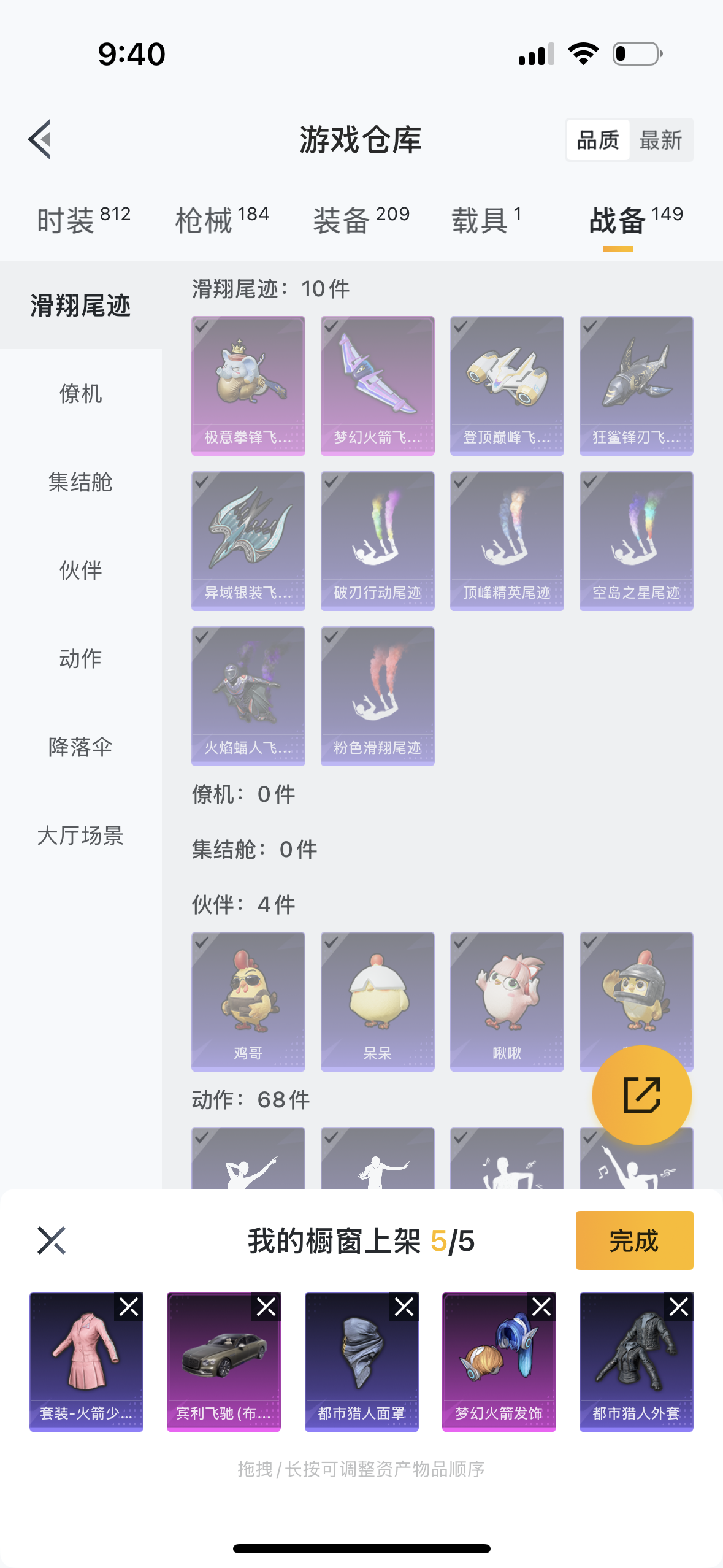This screenshot has height=1568, width=723.
Task: Tap the orange floating share button
Action: coord(642,1095)
